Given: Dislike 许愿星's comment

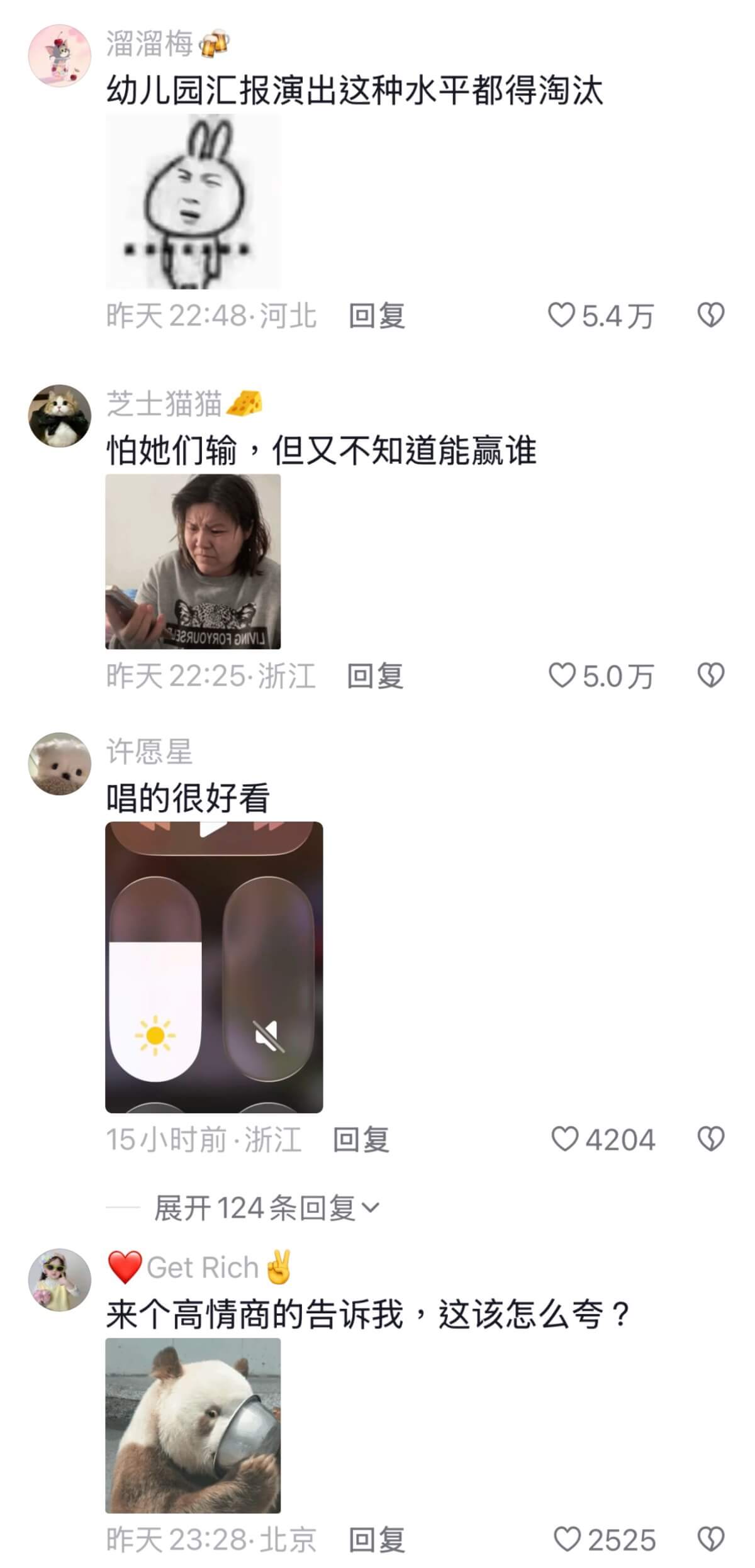Looking at the screenshot, I should tap(711, 1138).
